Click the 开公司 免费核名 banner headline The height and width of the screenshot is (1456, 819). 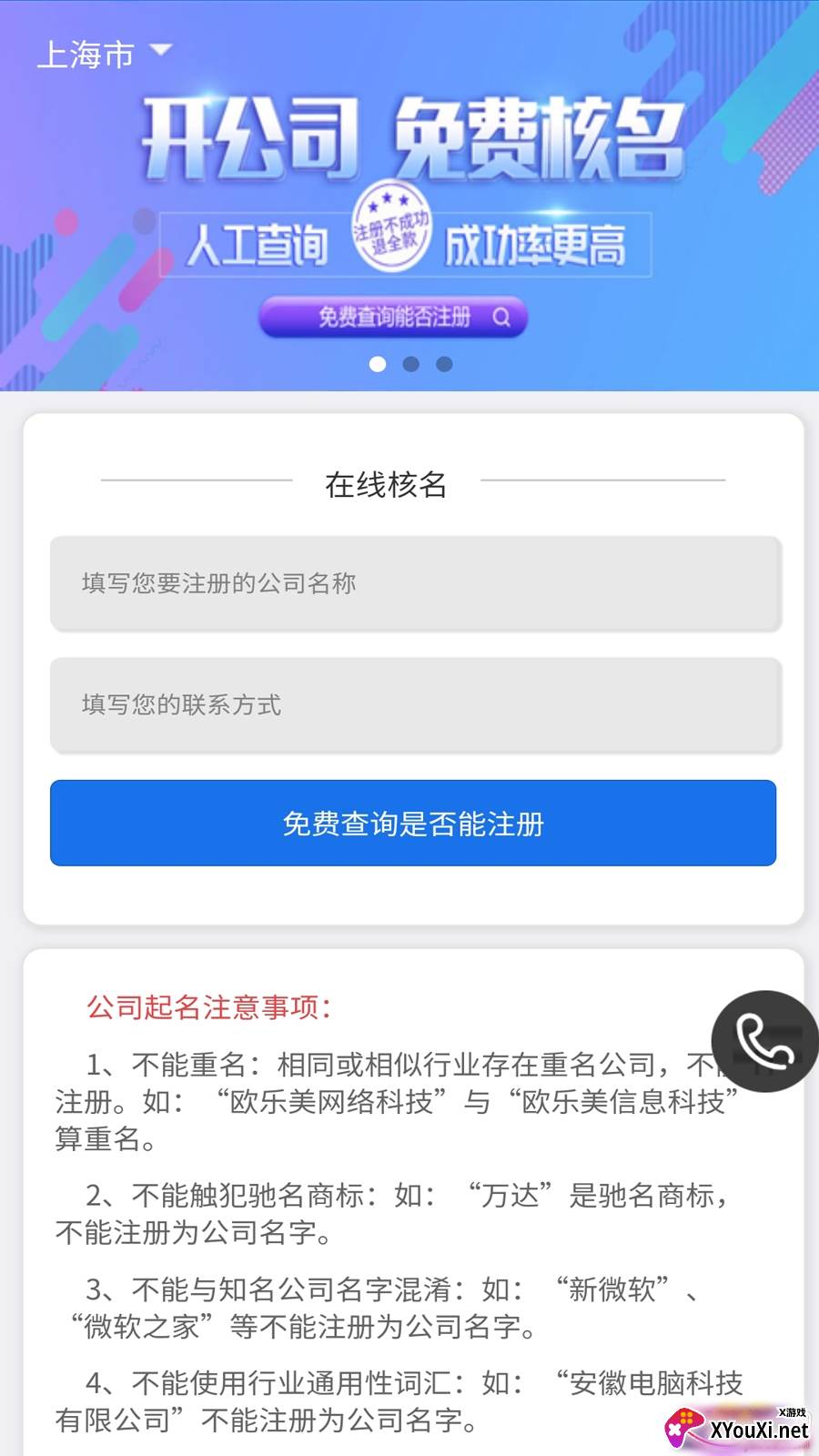(x=409, y=138)
